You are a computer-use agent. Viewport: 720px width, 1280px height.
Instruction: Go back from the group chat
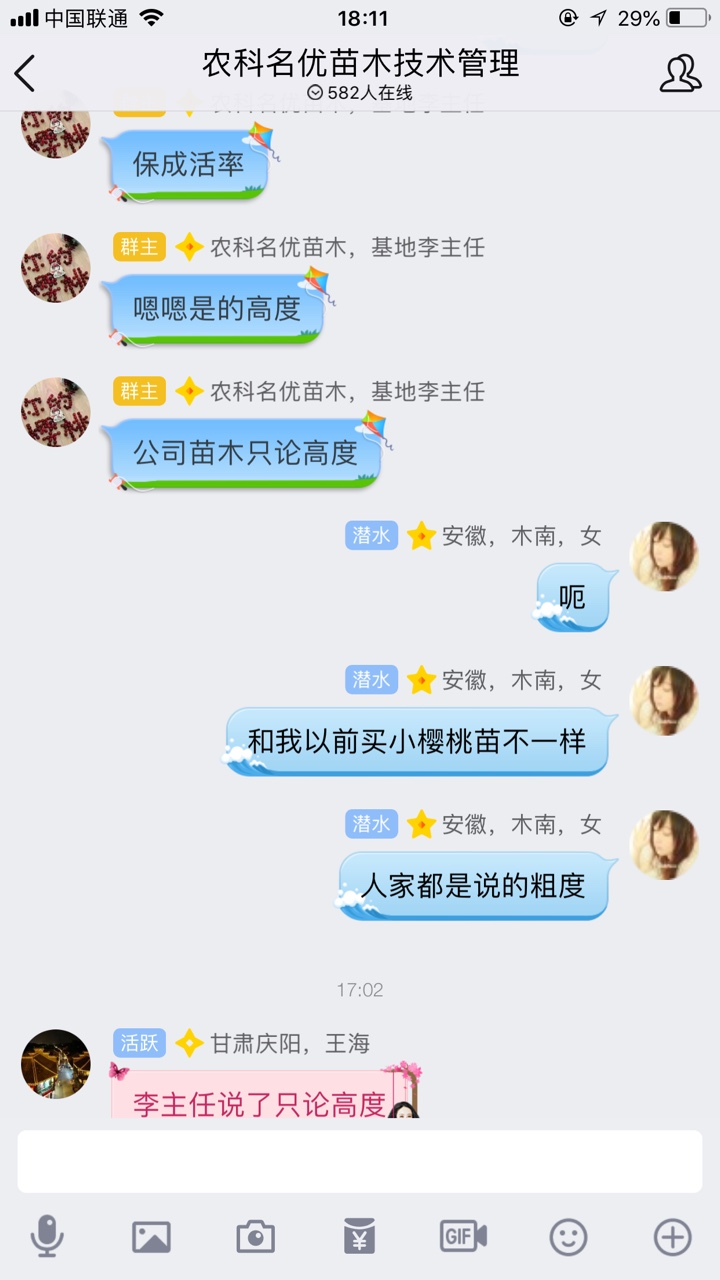pos(26,73)
